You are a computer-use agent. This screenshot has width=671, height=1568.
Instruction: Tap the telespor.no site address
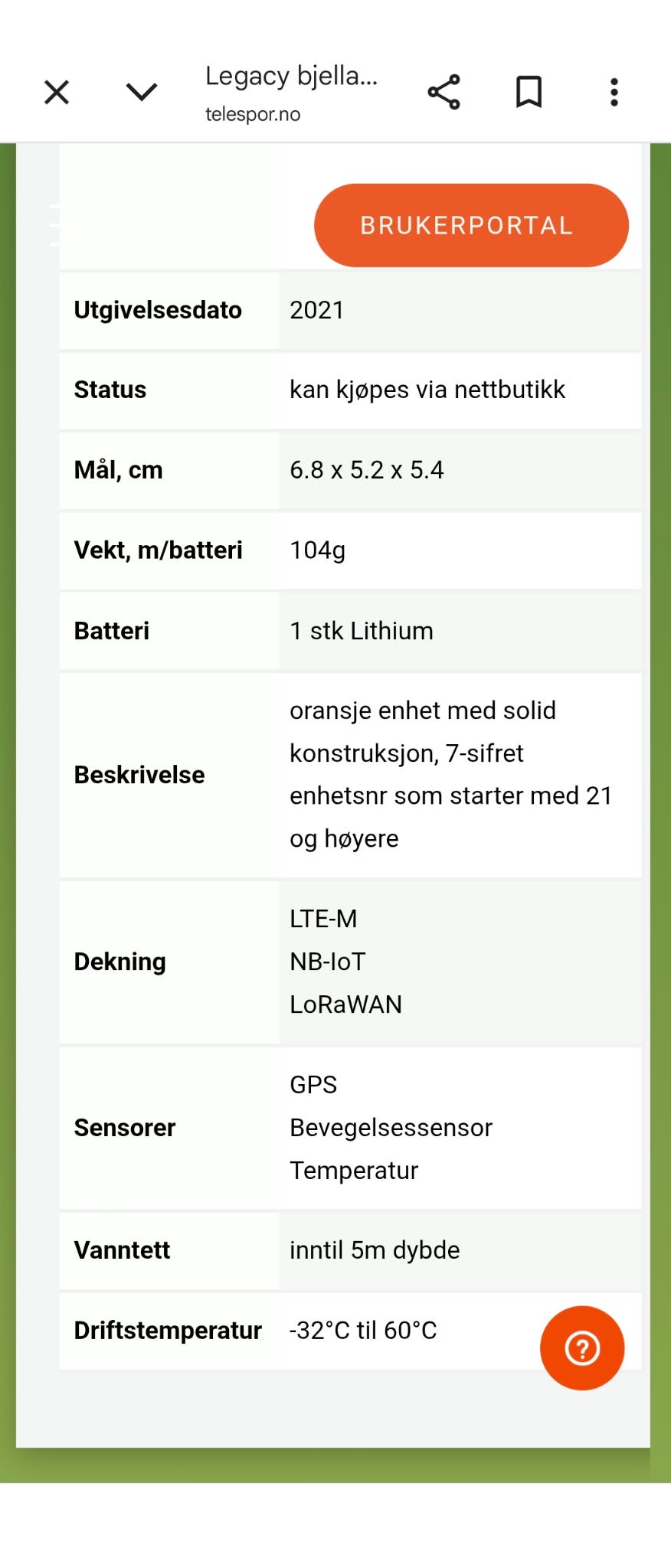point(253,114)
